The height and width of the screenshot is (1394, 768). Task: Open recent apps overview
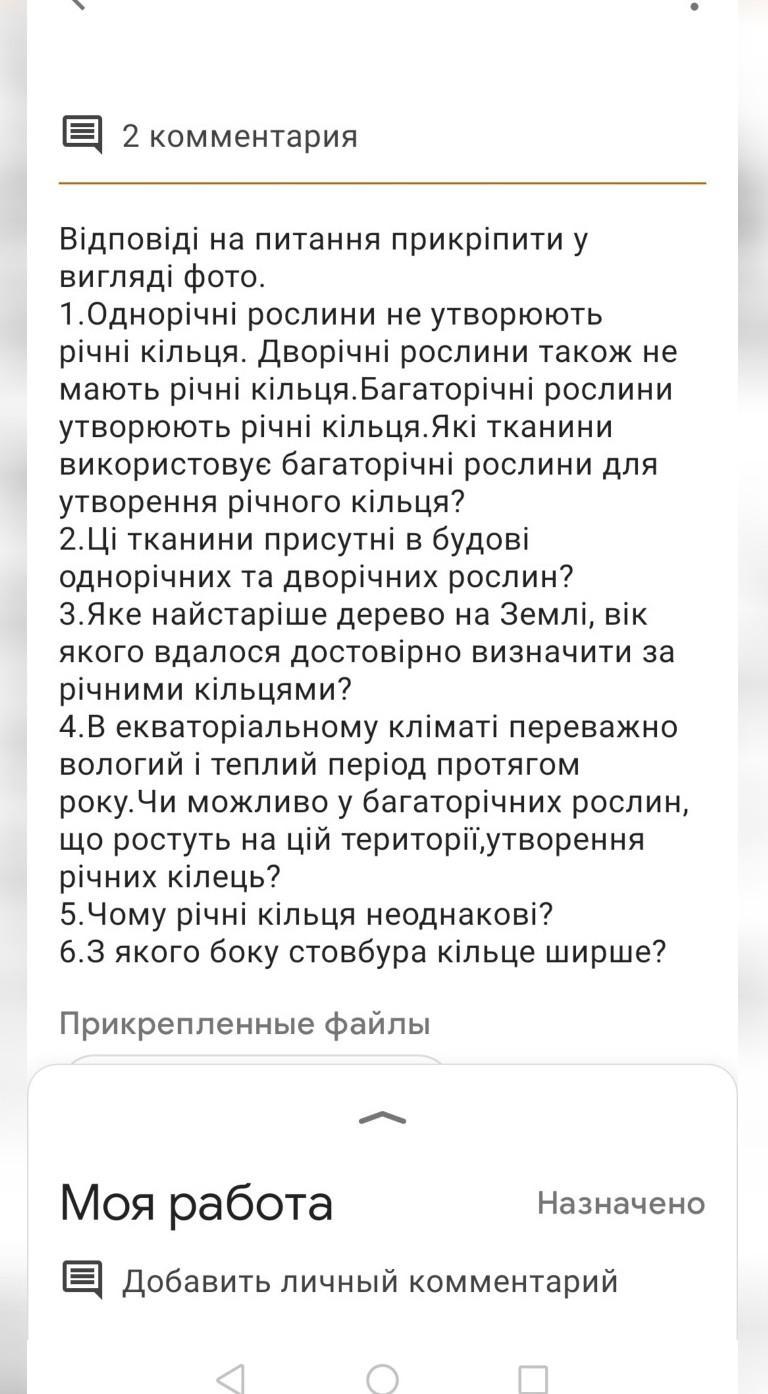click(533, 1379)
